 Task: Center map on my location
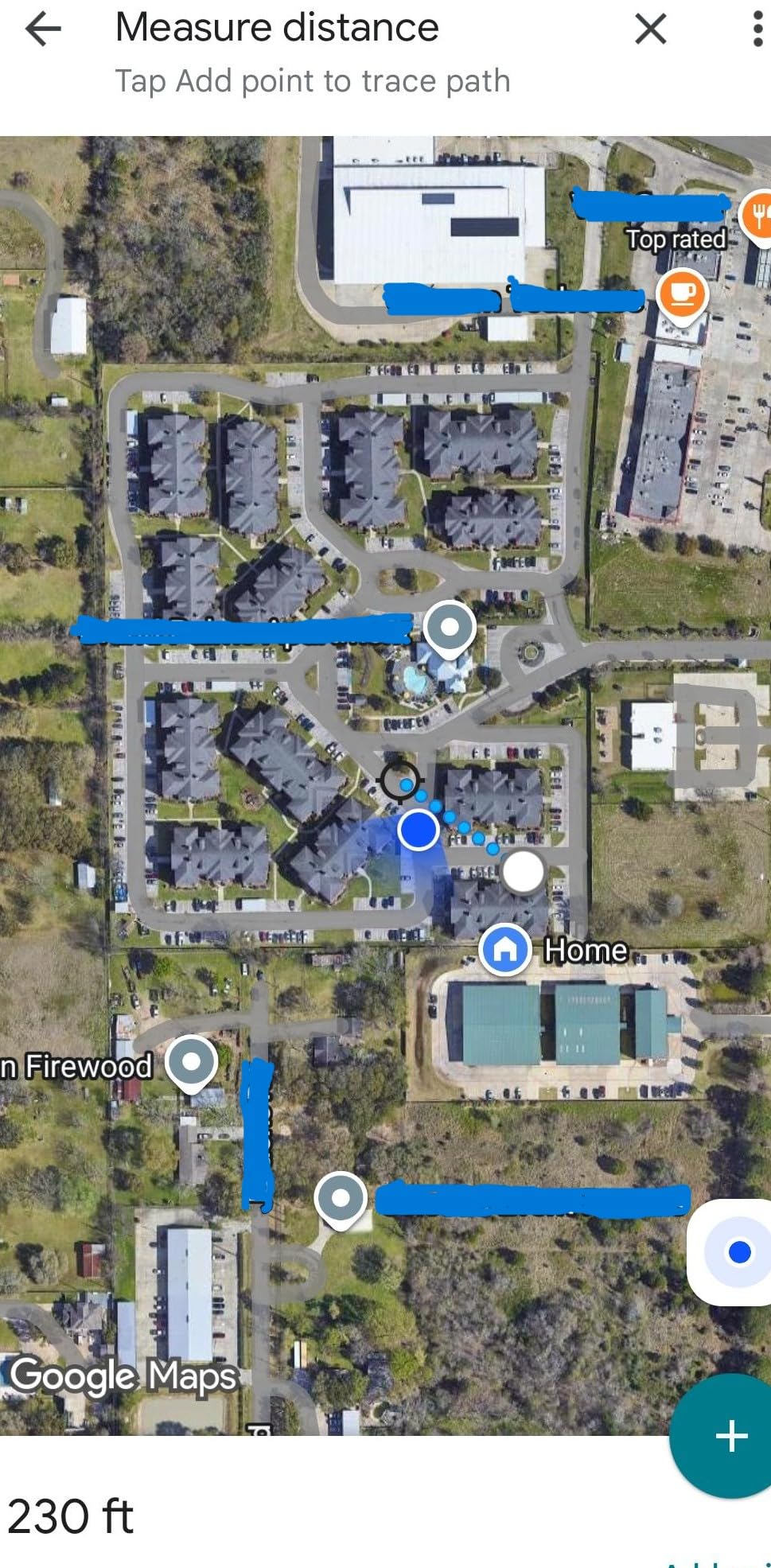pos(738,1252)
